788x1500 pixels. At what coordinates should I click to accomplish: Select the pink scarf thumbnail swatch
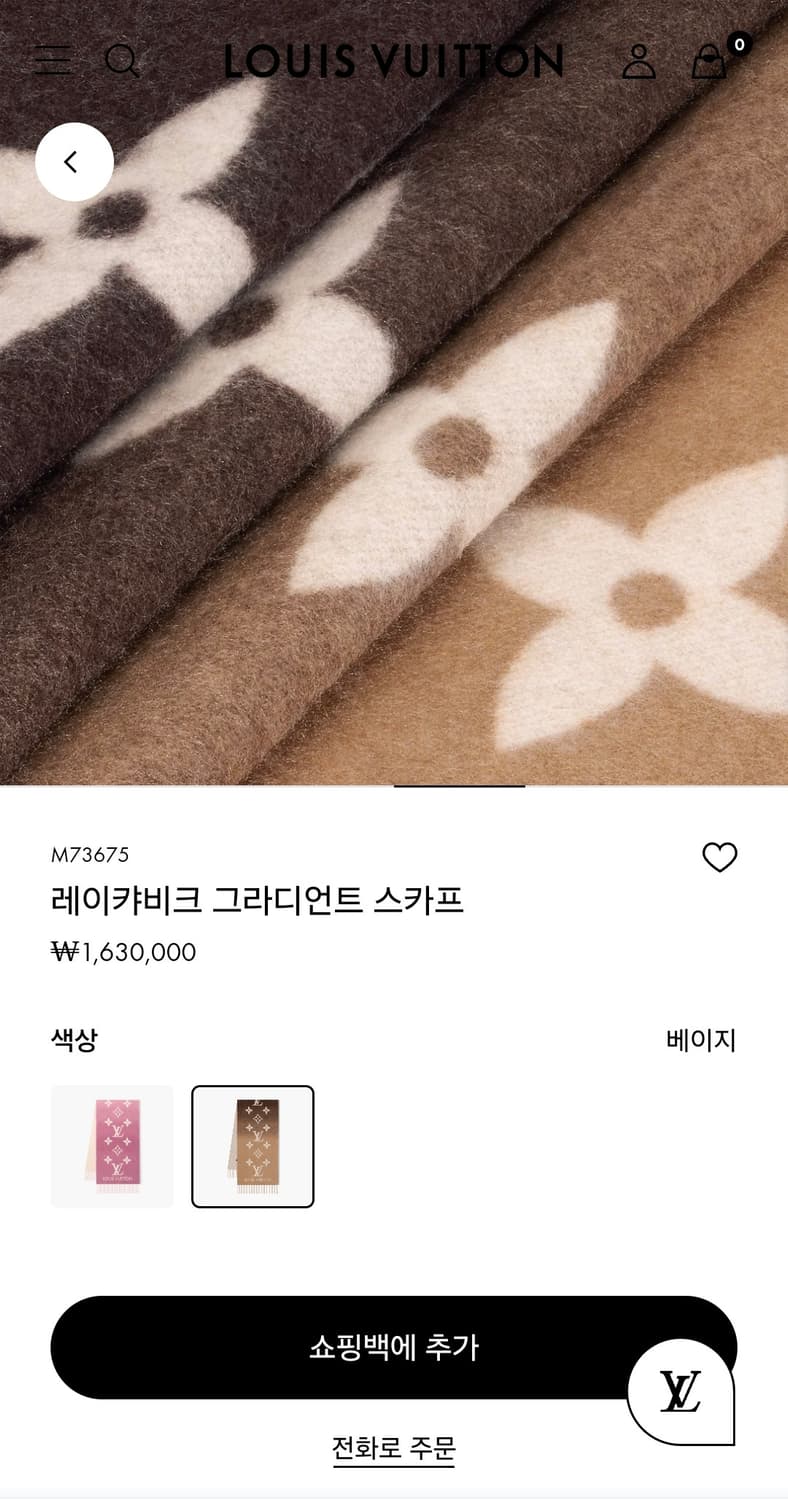111,1146
